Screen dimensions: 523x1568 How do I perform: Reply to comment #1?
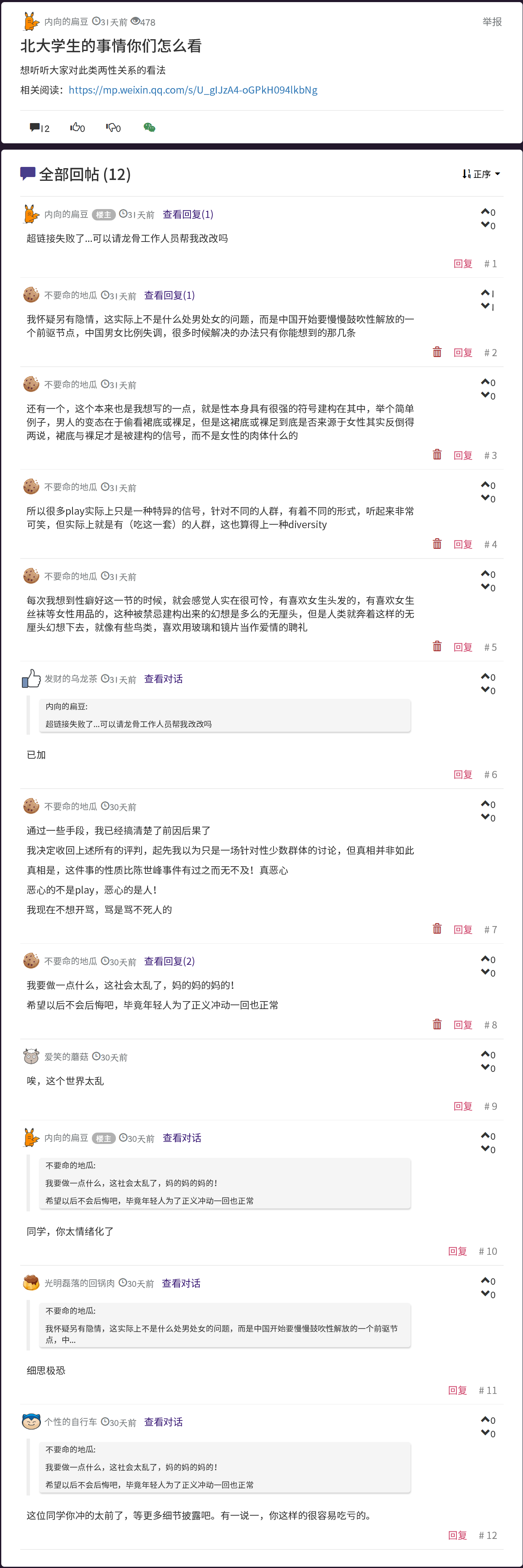[x=462, y=263]
